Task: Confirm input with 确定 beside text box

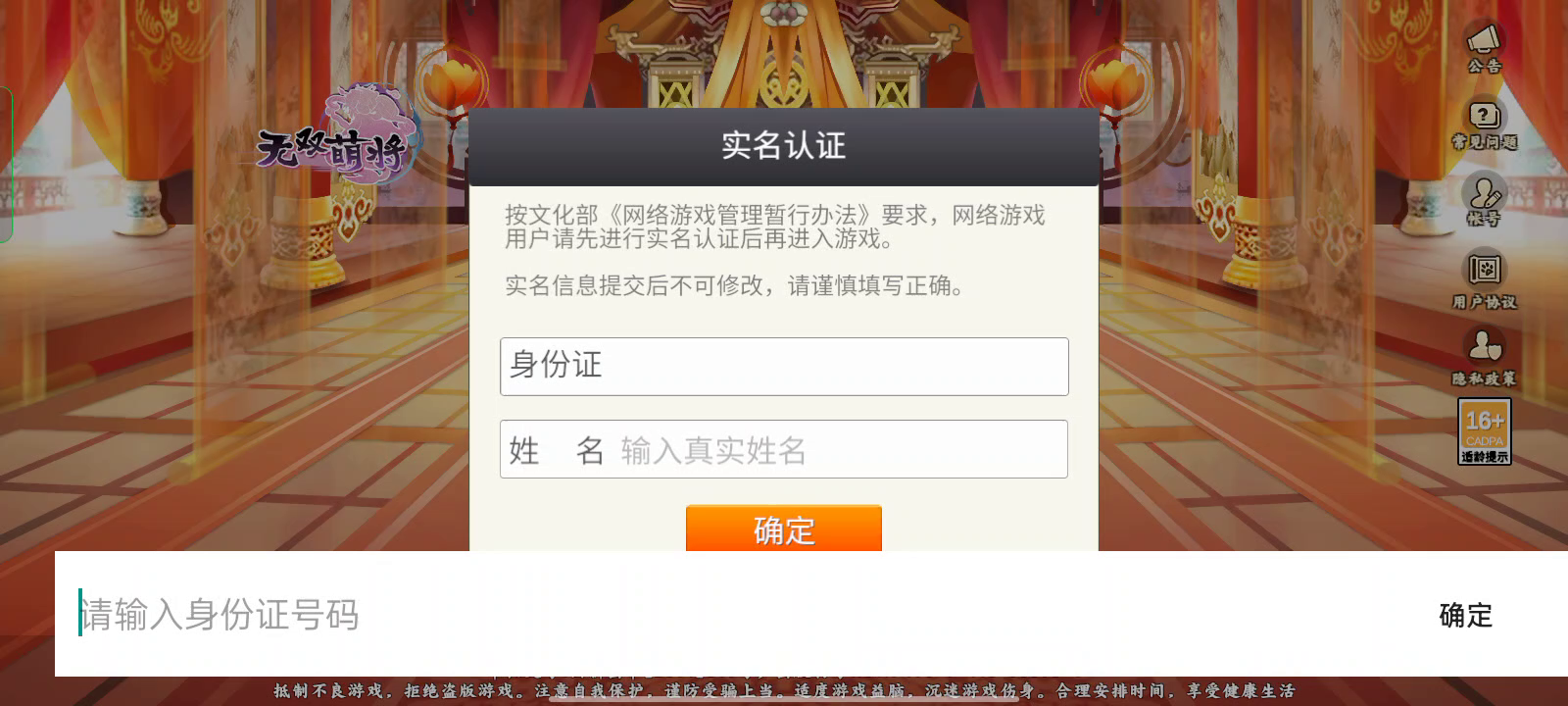Action: [1465, 615]
